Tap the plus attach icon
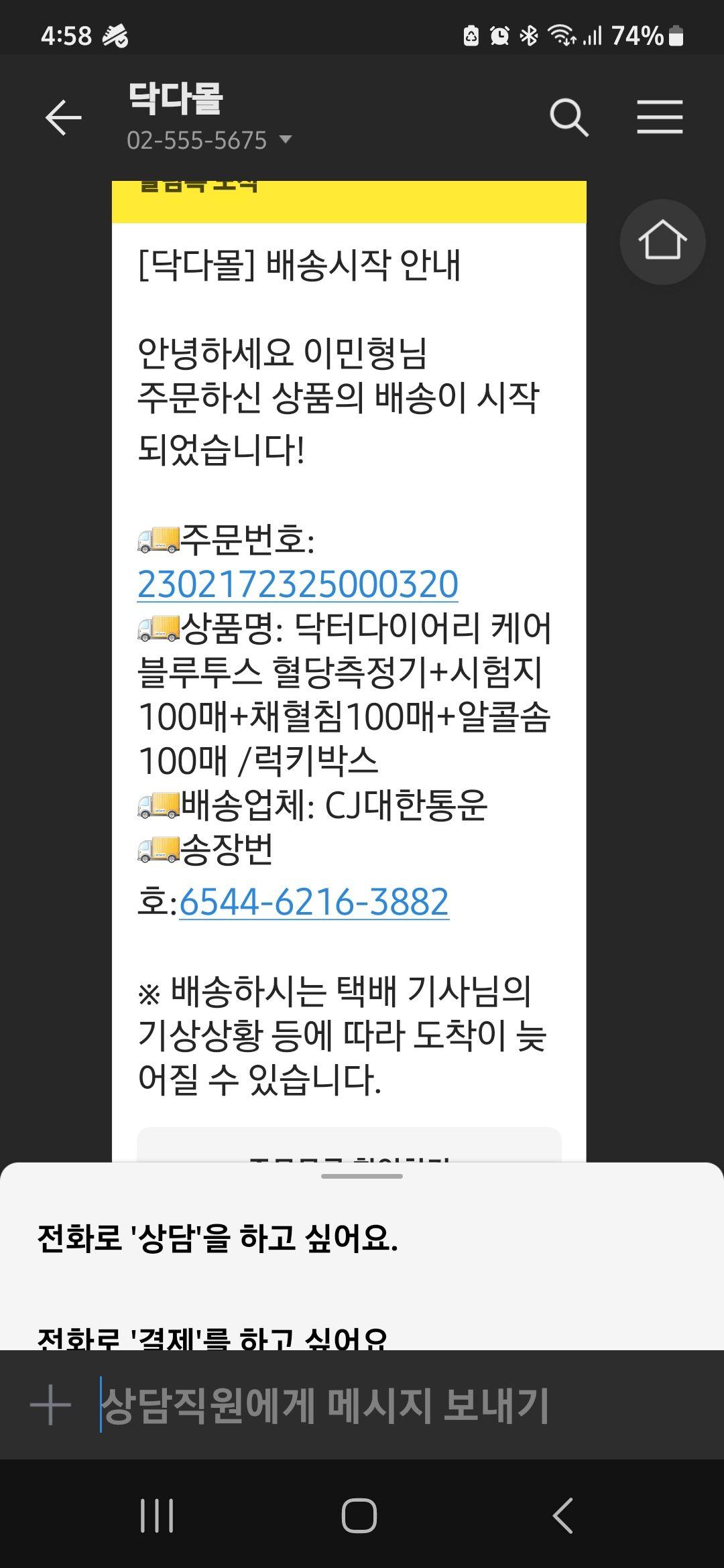Screen dimensions: 724x1568 pyautogui.click(x=51, y=1404)
